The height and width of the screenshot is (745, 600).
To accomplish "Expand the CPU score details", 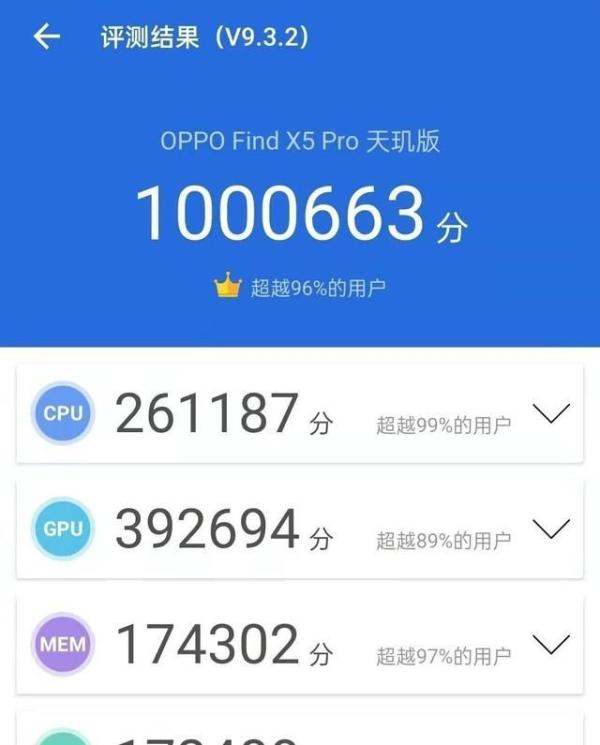I will point(551,413).
